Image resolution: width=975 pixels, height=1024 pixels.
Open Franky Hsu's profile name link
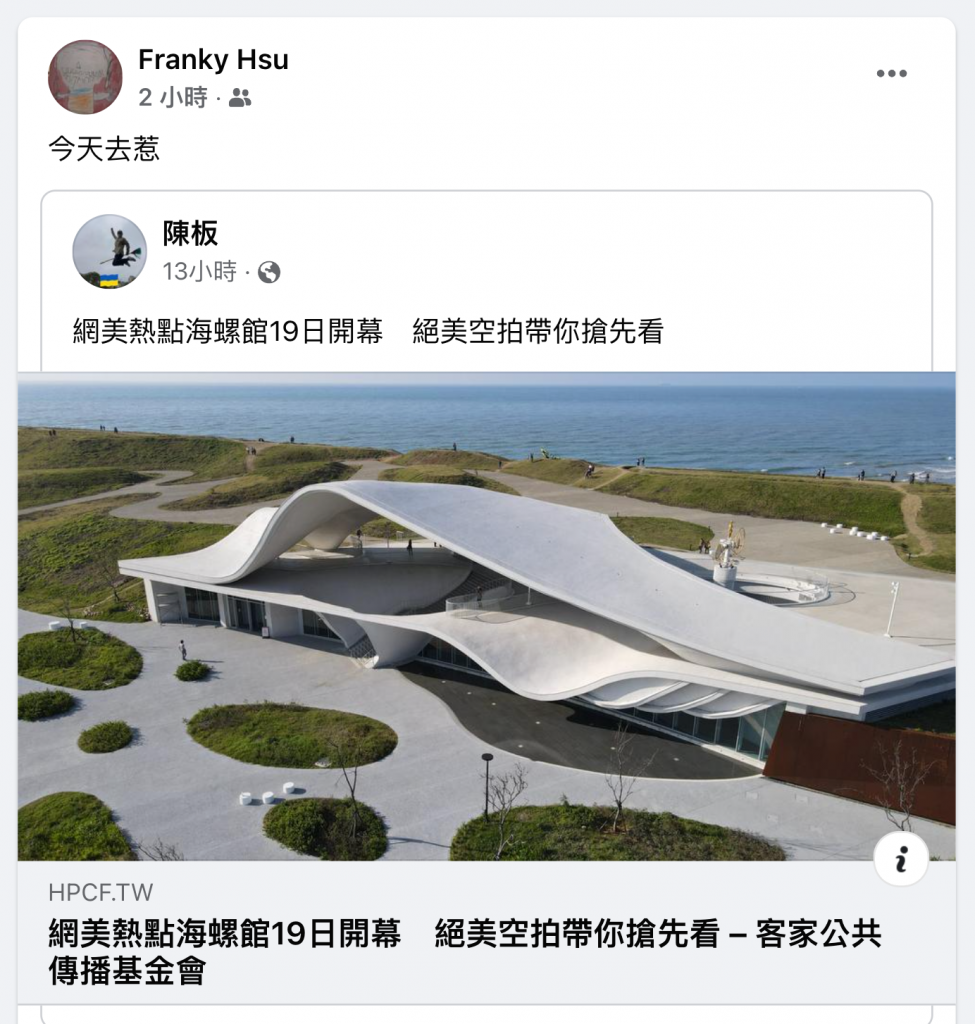(213, 60)
